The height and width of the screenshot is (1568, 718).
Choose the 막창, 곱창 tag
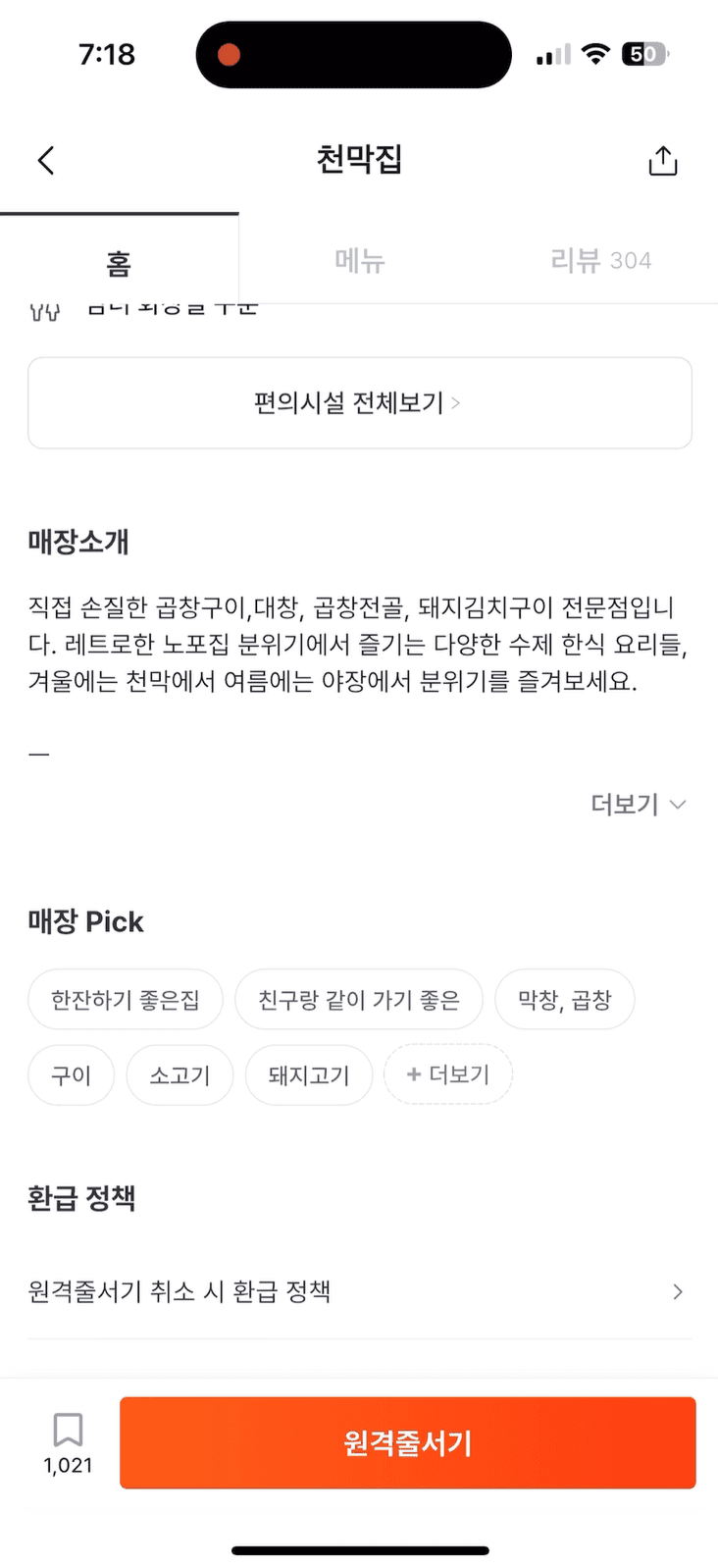pyautogui.click(x=565, y=999)
